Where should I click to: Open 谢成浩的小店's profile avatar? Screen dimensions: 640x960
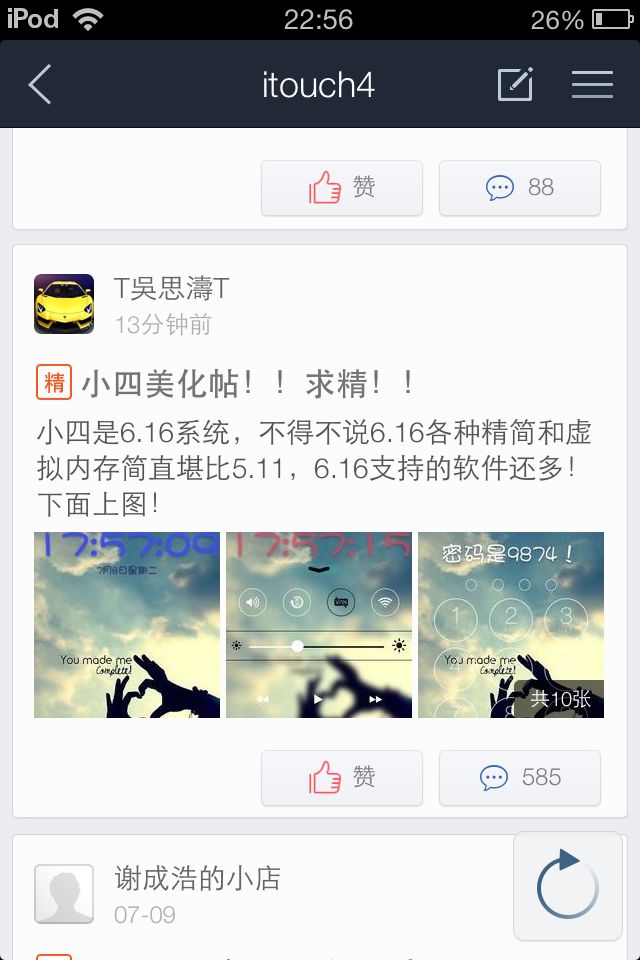coord(64,893)
